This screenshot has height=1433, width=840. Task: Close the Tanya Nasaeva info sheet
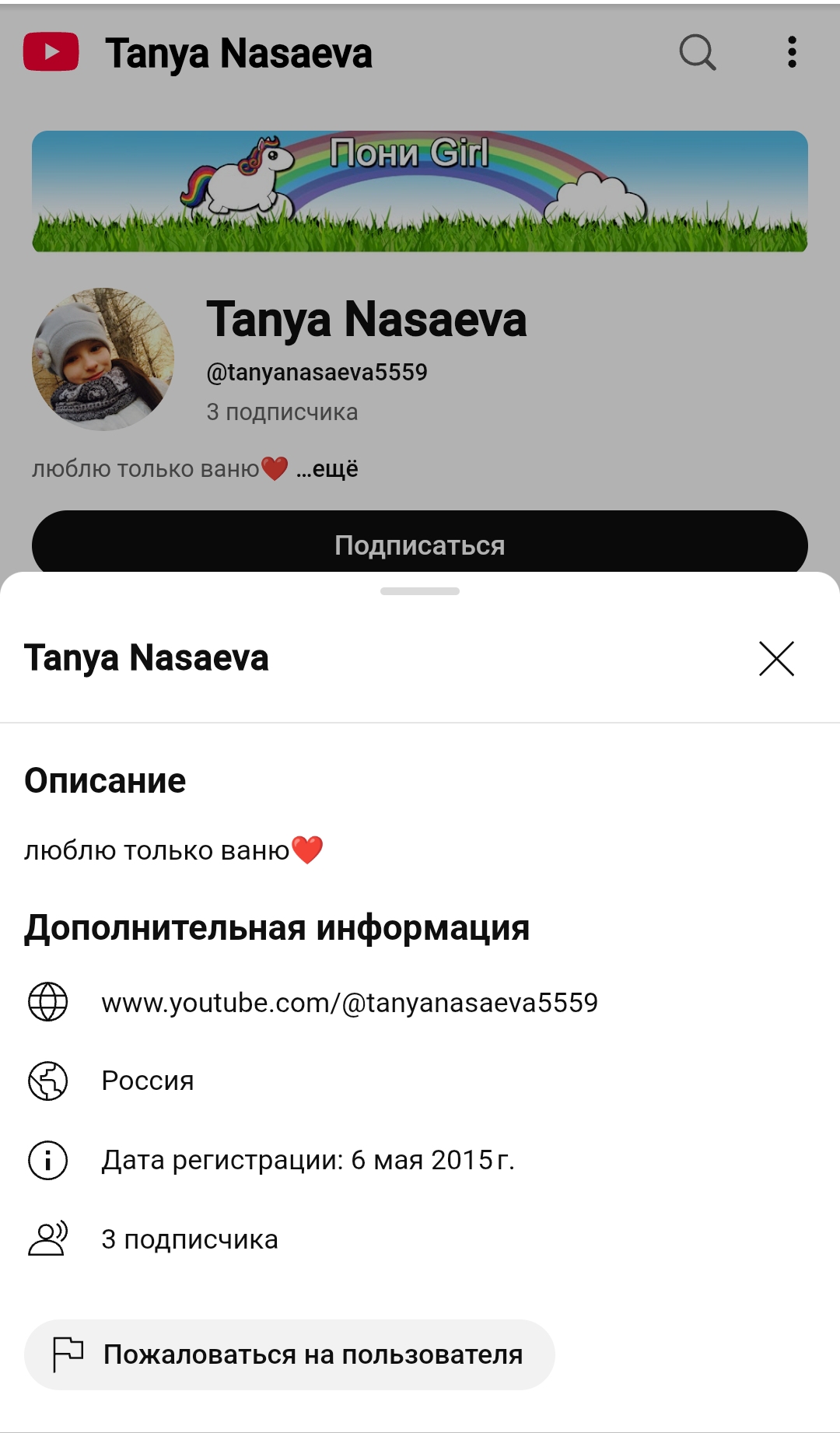(776, 659)
